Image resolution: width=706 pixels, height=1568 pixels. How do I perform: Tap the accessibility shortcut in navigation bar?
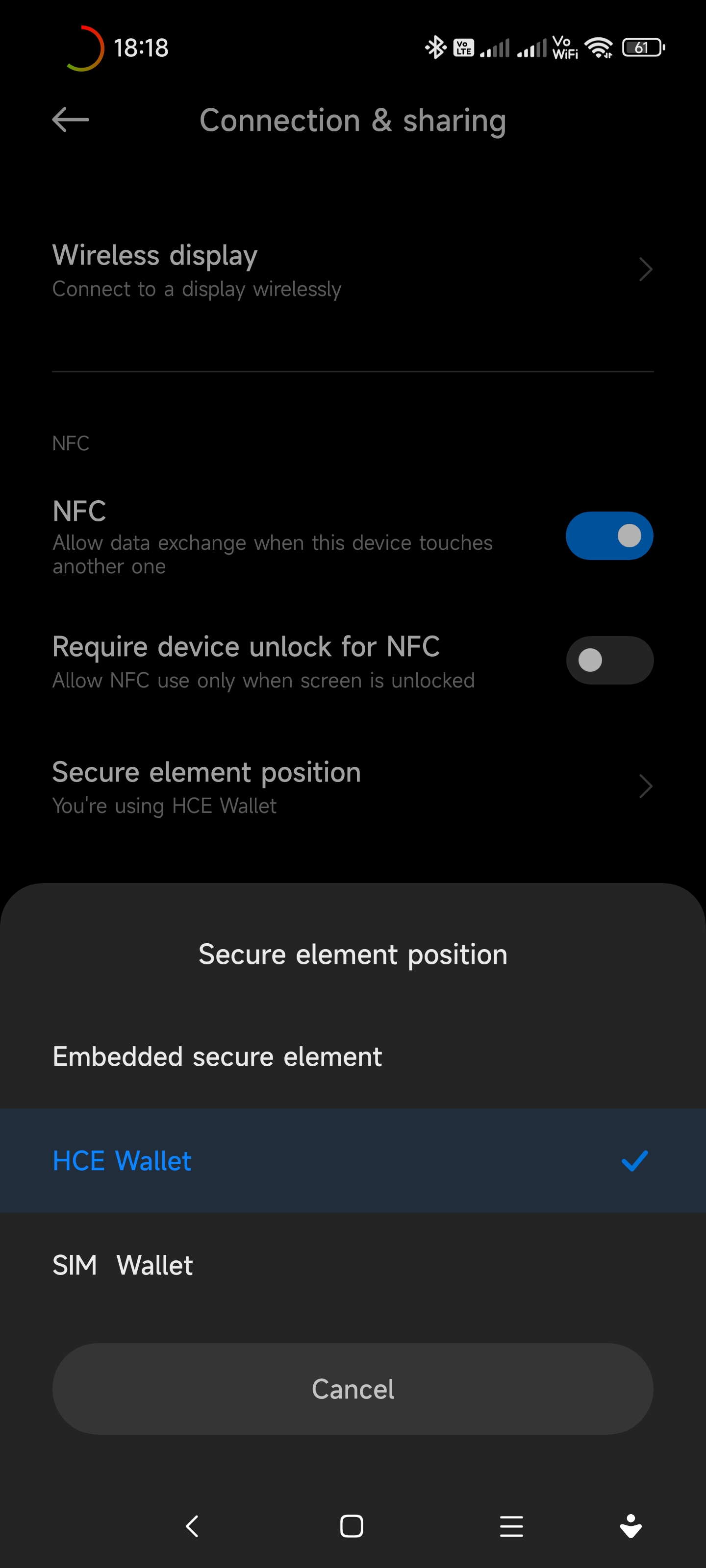(x=630, y=1526)
